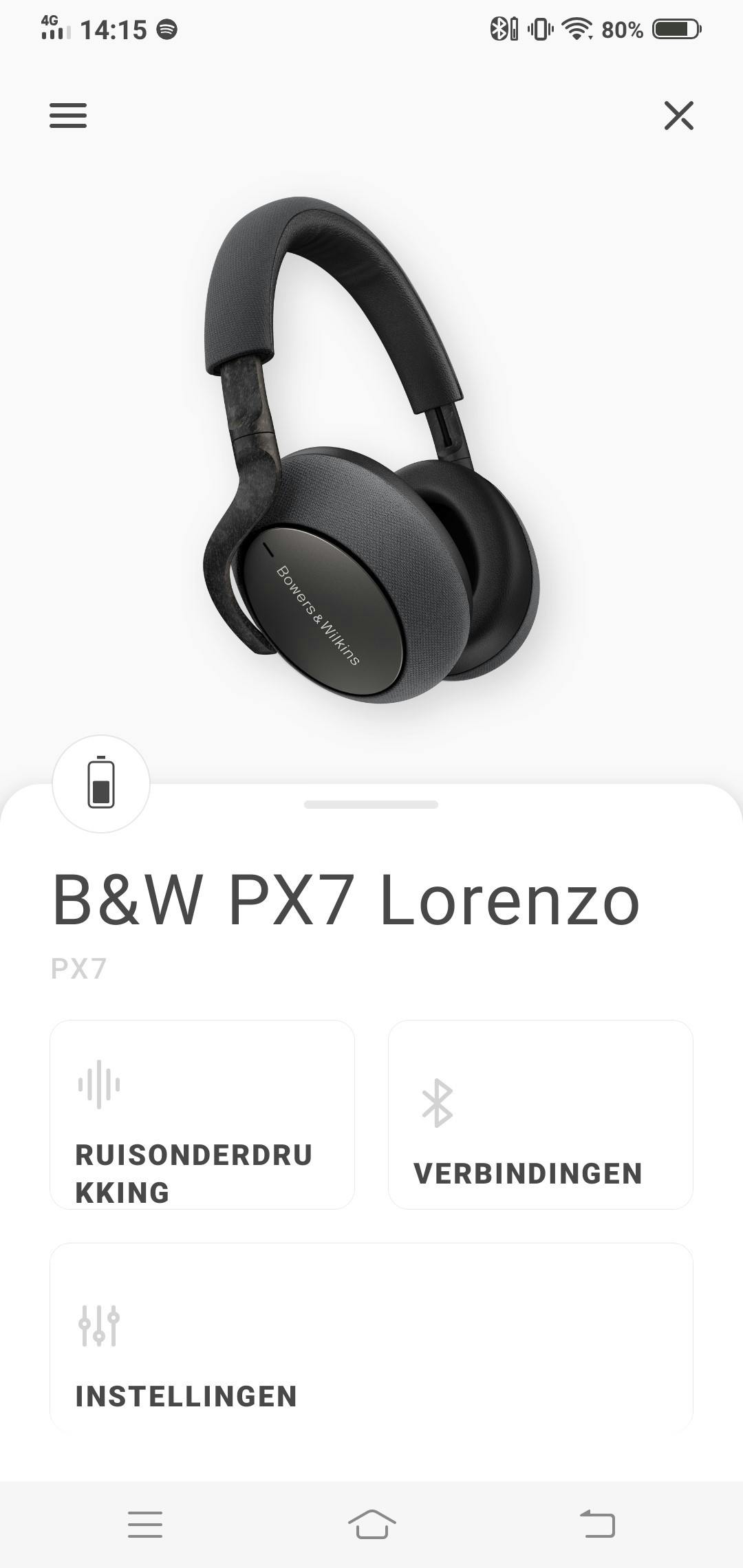Open the Verbindingen card
743x1568 pixels.
(540, 1114)
